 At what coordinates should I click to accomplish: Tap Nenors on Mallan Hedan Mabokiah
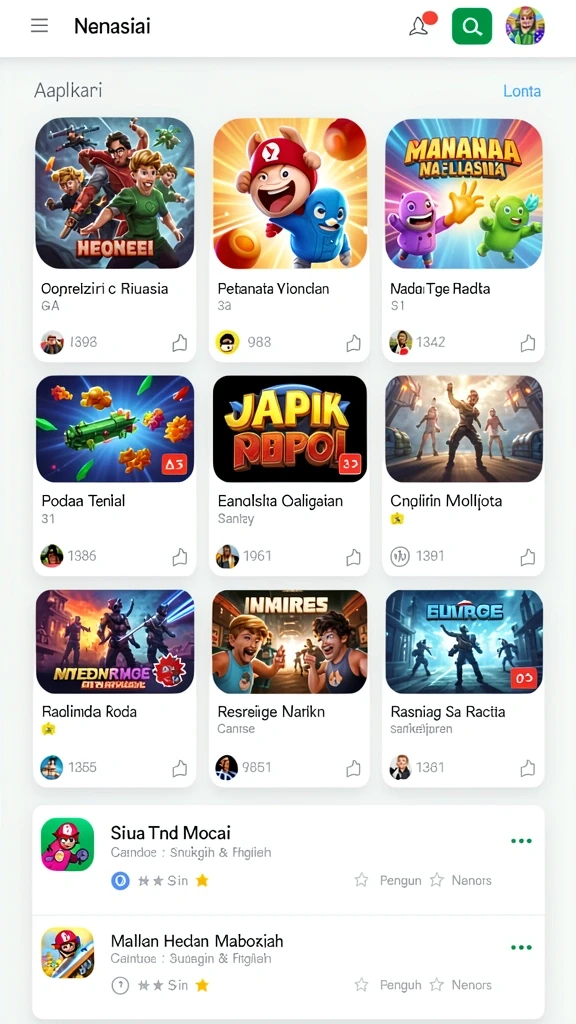point(461,985)
